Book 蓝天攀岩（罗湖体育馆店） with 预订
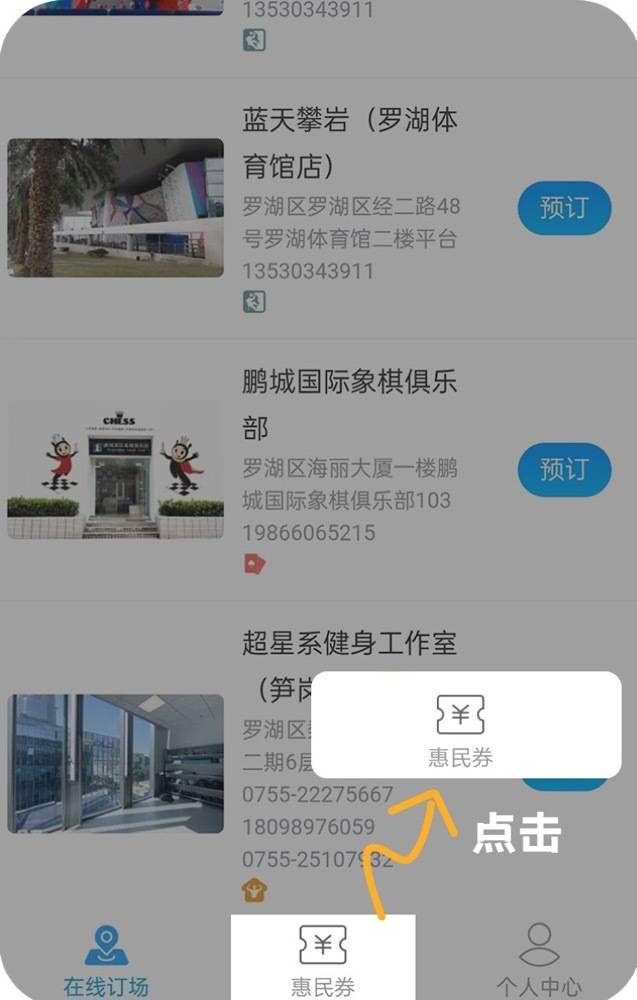 pyautogui.click(x=564, y=208)
